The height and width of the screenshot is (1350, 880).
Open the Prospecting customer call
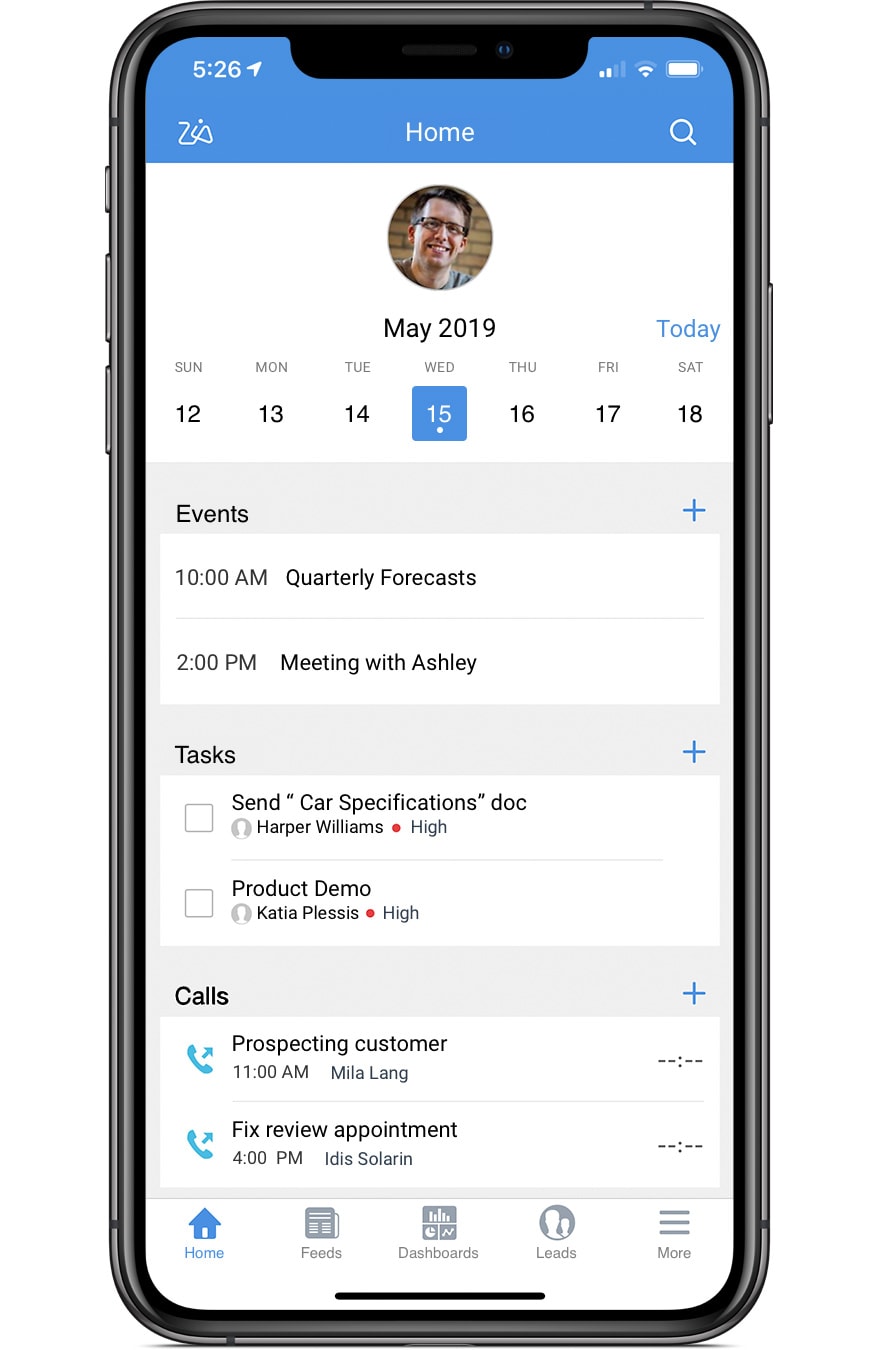coord(340,1057)
